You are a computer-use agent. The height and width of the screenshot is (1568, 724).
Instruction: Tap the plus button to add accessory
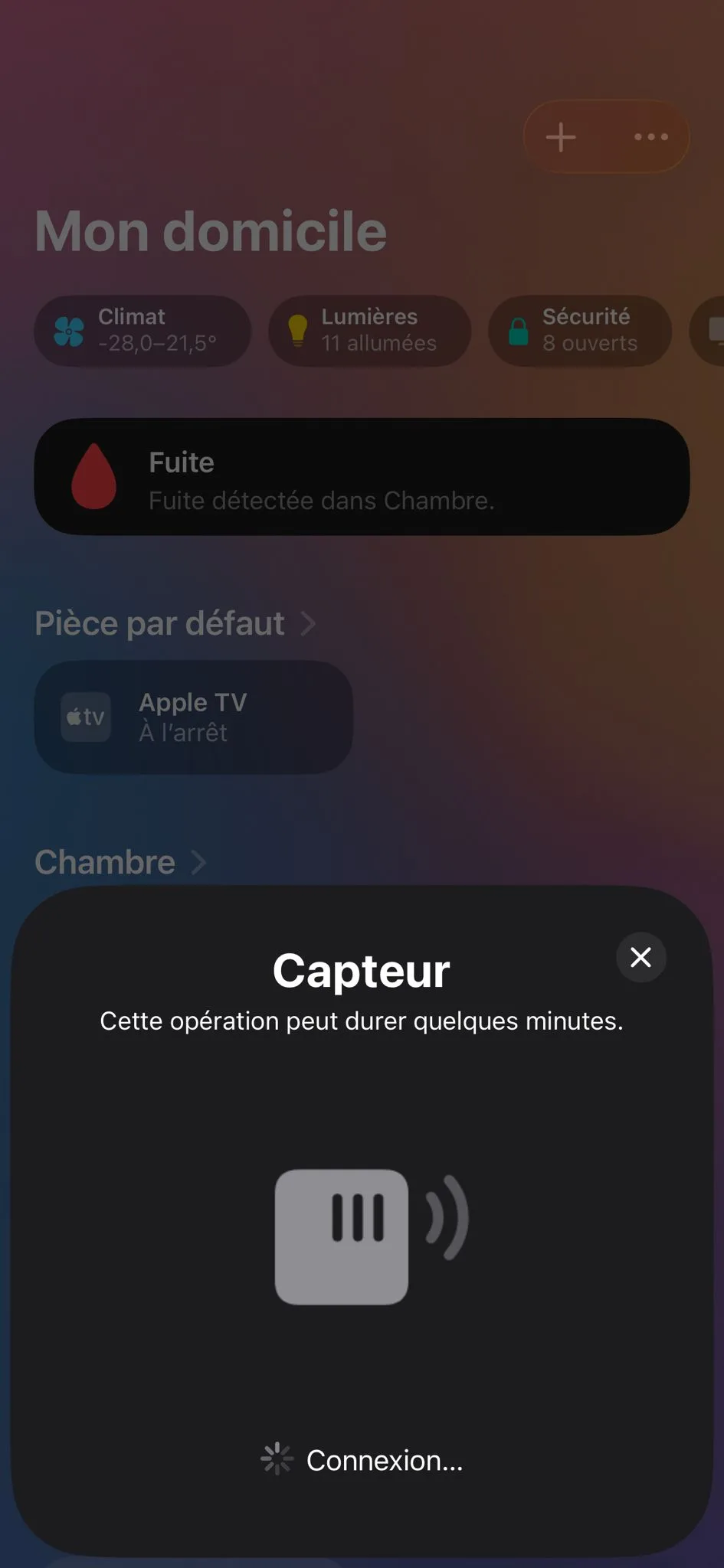[x=561, y=137]
